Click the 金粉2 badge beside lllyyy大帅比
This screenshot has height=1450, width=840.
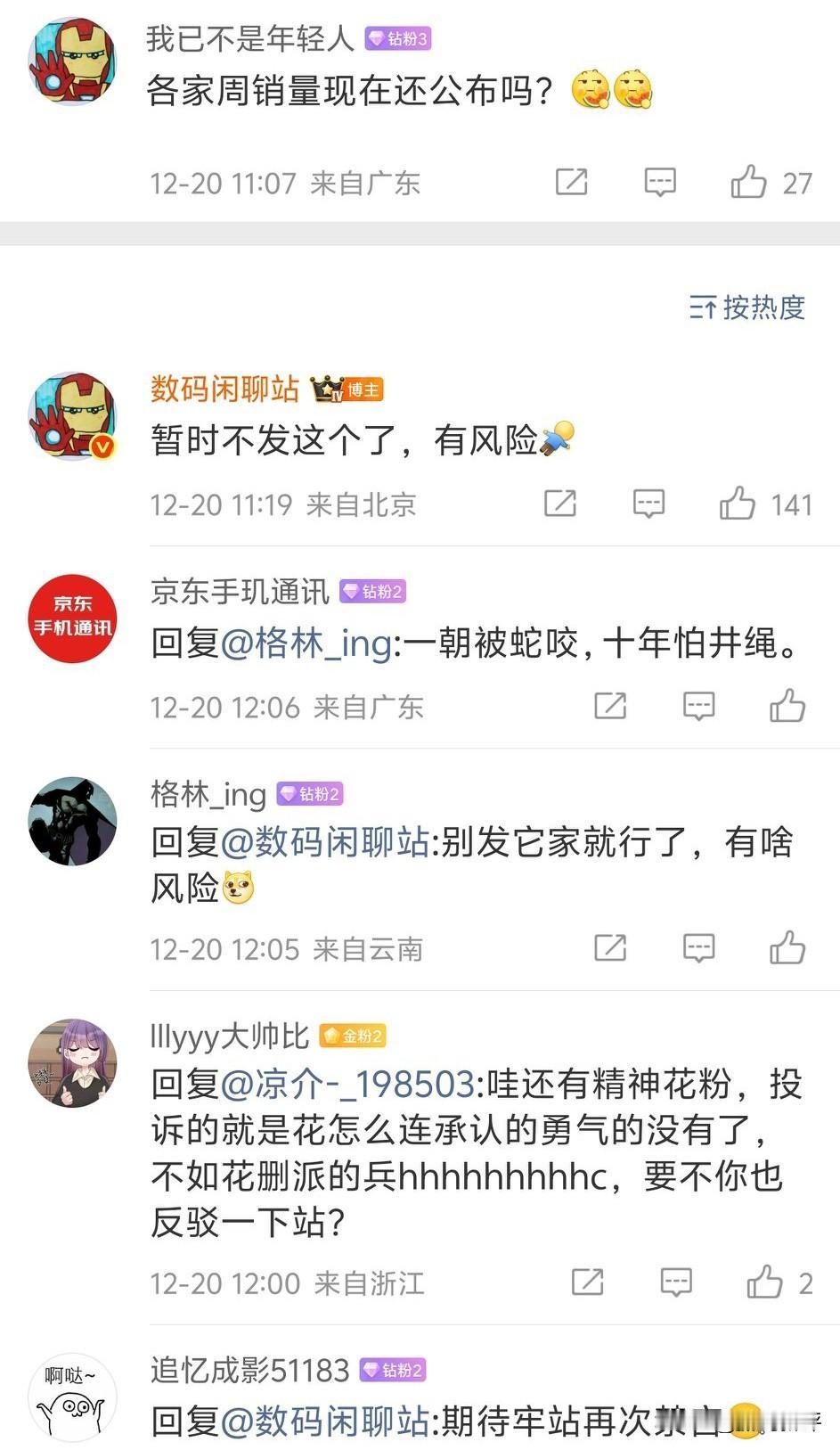pyautogui.click(x=355, y=1036)
